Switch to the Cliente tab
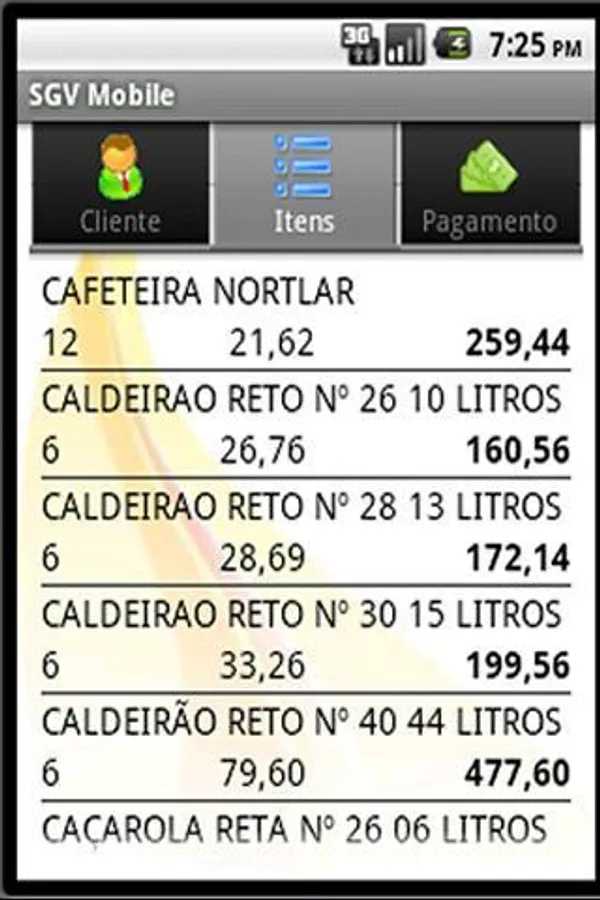600x900 pixels. [121, 185]
